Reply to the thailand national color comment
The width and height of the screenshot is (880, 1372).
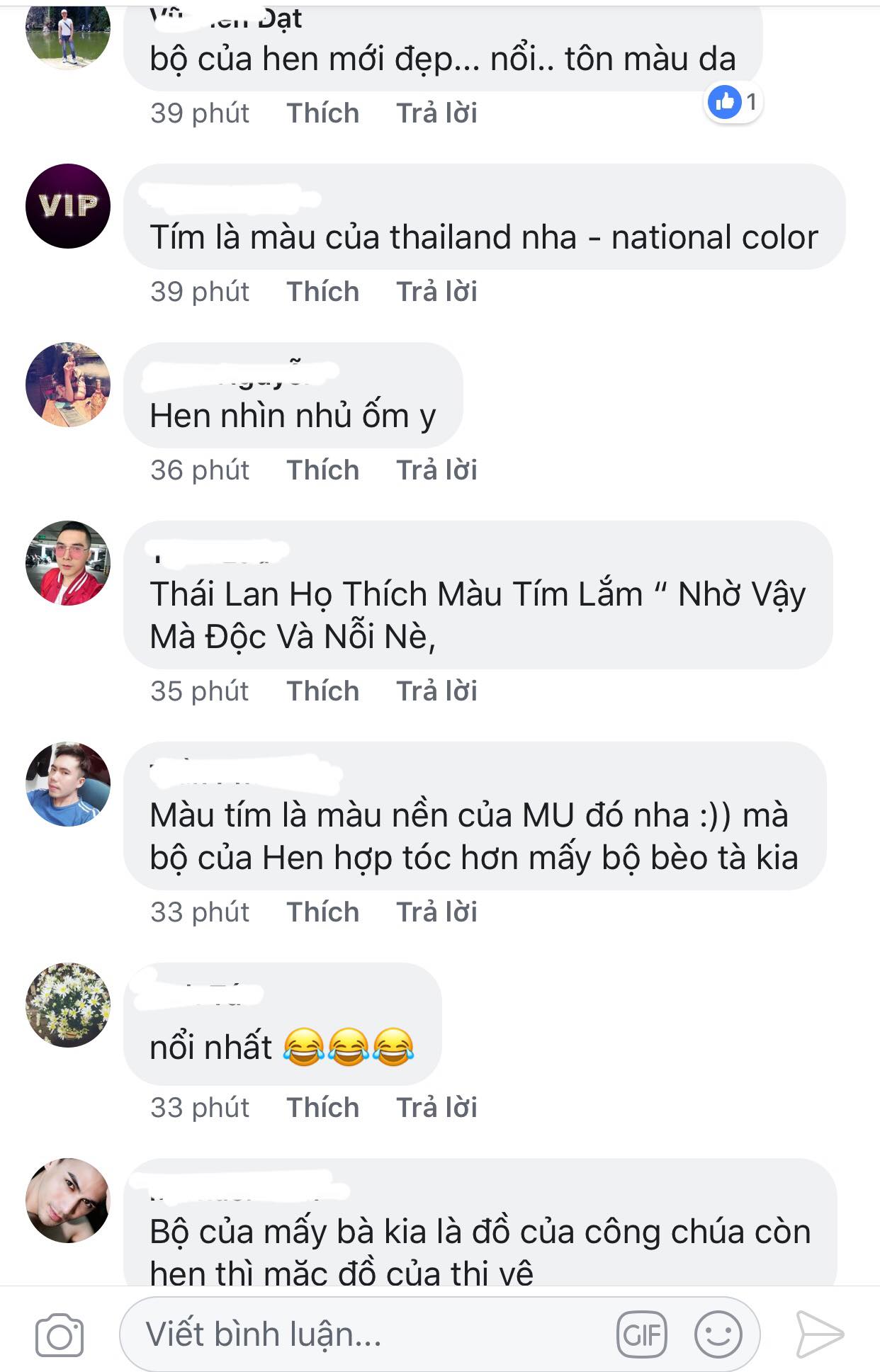point(436,292)
